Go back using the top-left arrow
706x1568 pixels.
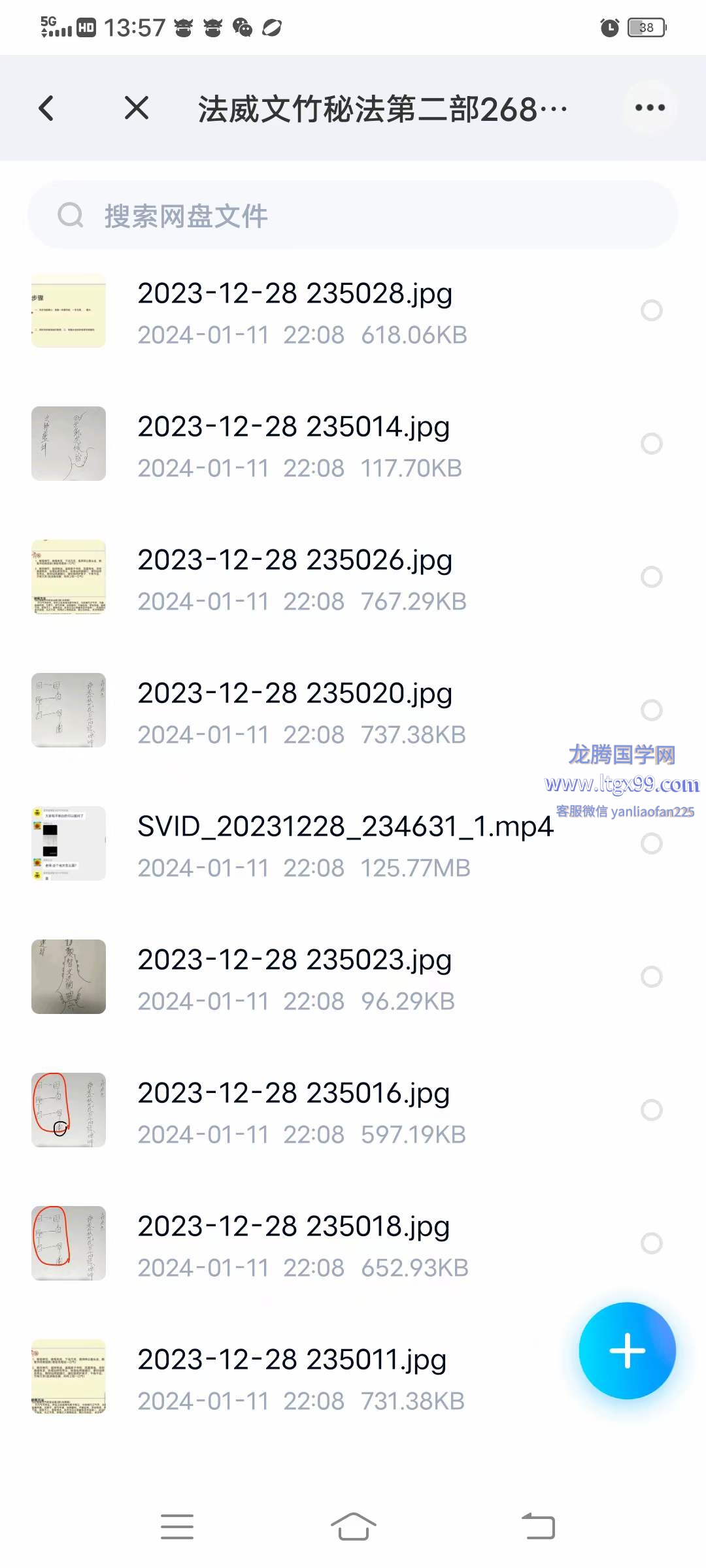(46, 108)
